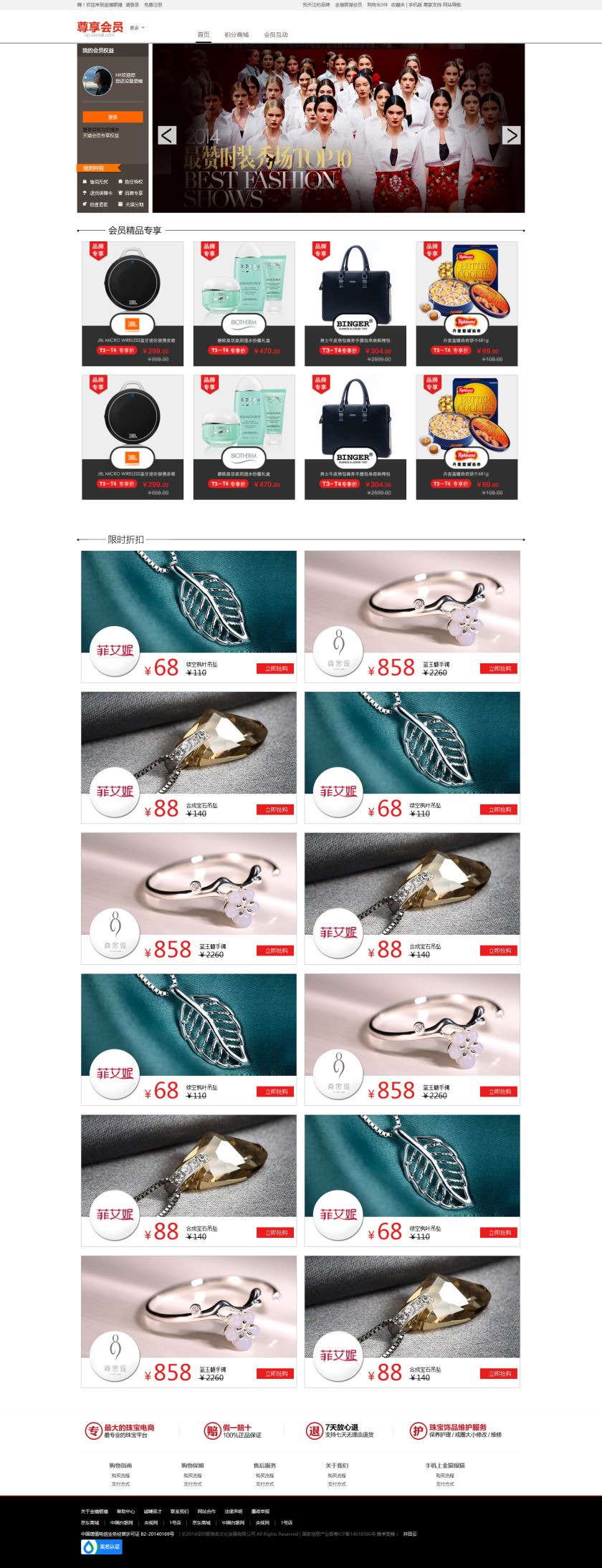The image size is (602, 1568).
Task: Show the next banner slide
Action: [x=510, y=135]
